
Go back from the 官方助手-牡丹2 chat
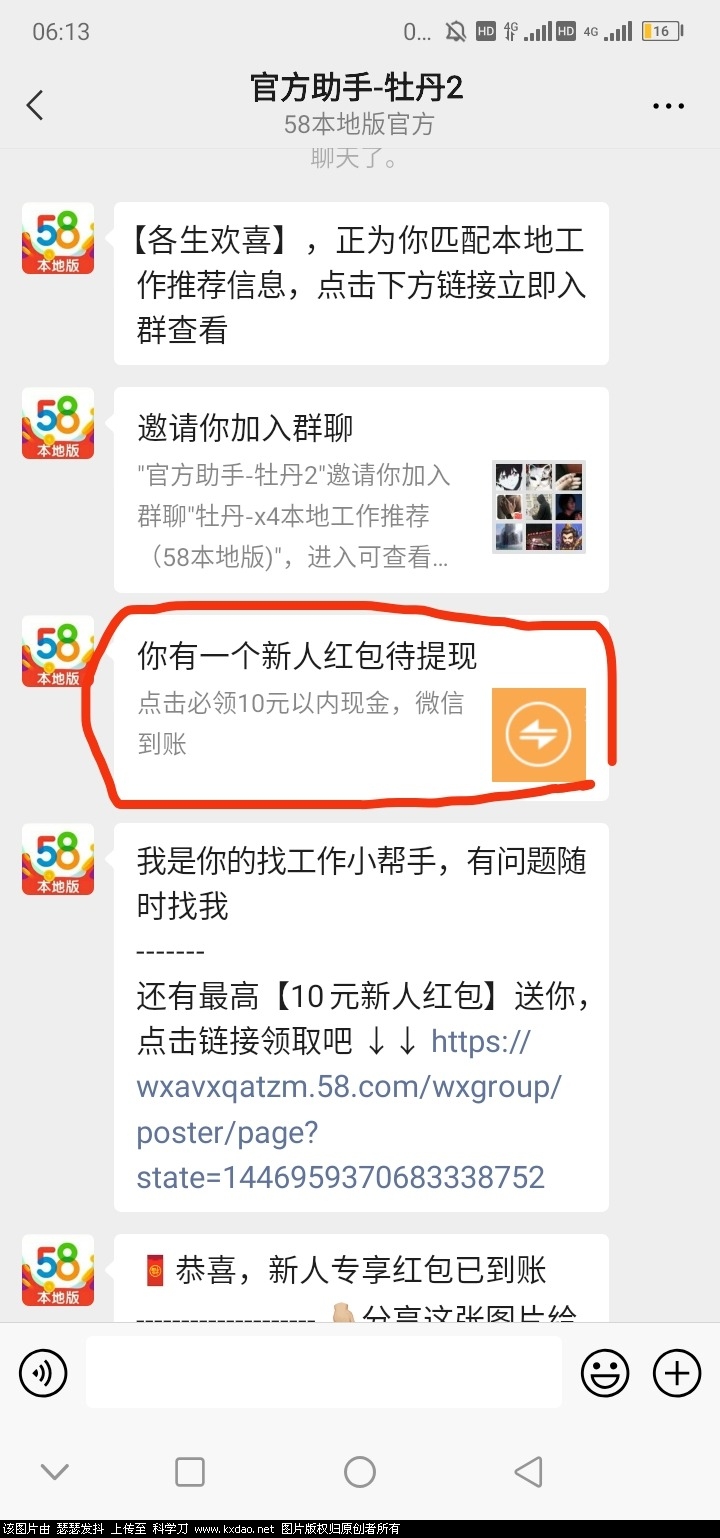pyautogui.click(x=36, y=105)
